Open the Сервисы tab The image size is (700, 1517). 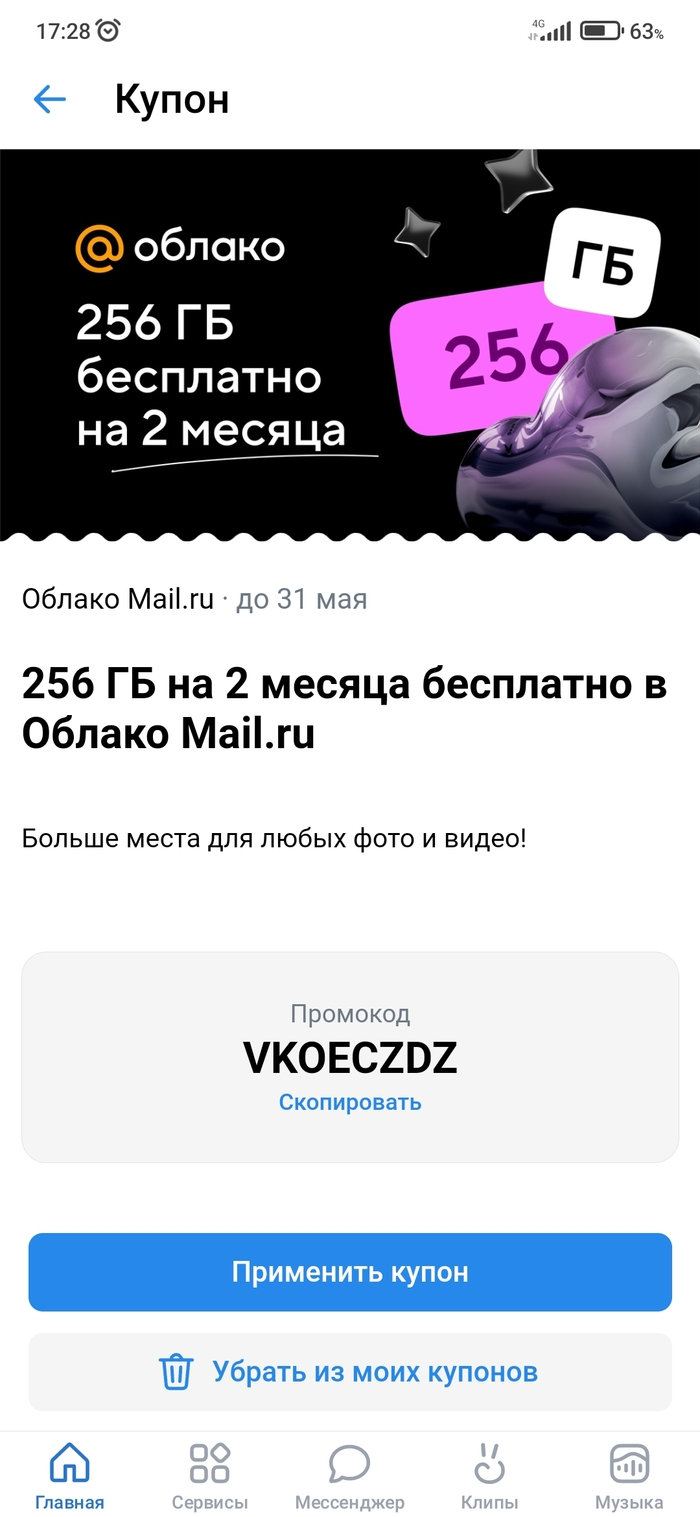[210, 1476]
